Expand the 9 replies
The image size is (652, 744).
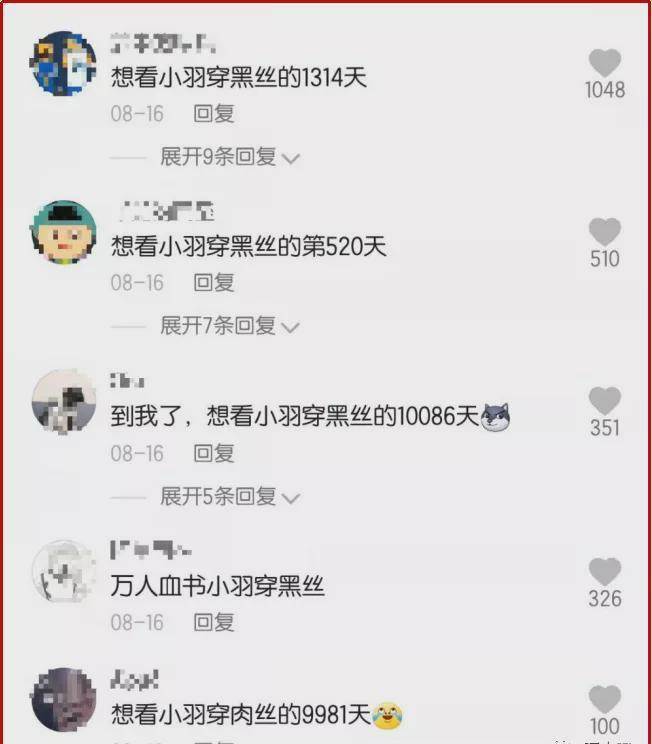tap(230, 157)
